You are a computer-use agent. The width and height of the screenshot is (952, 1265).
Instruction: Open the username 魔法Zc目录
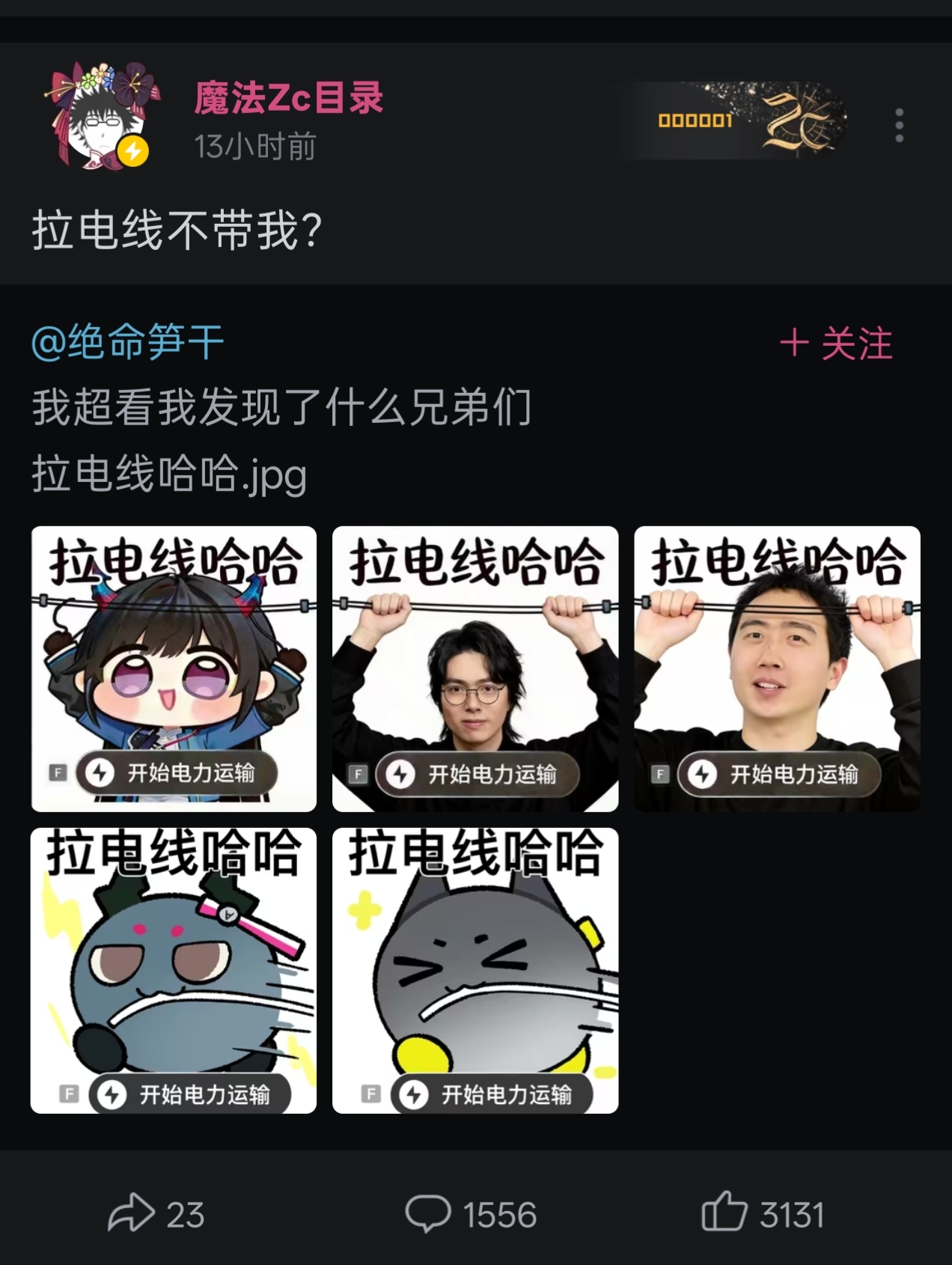[289, 98]
